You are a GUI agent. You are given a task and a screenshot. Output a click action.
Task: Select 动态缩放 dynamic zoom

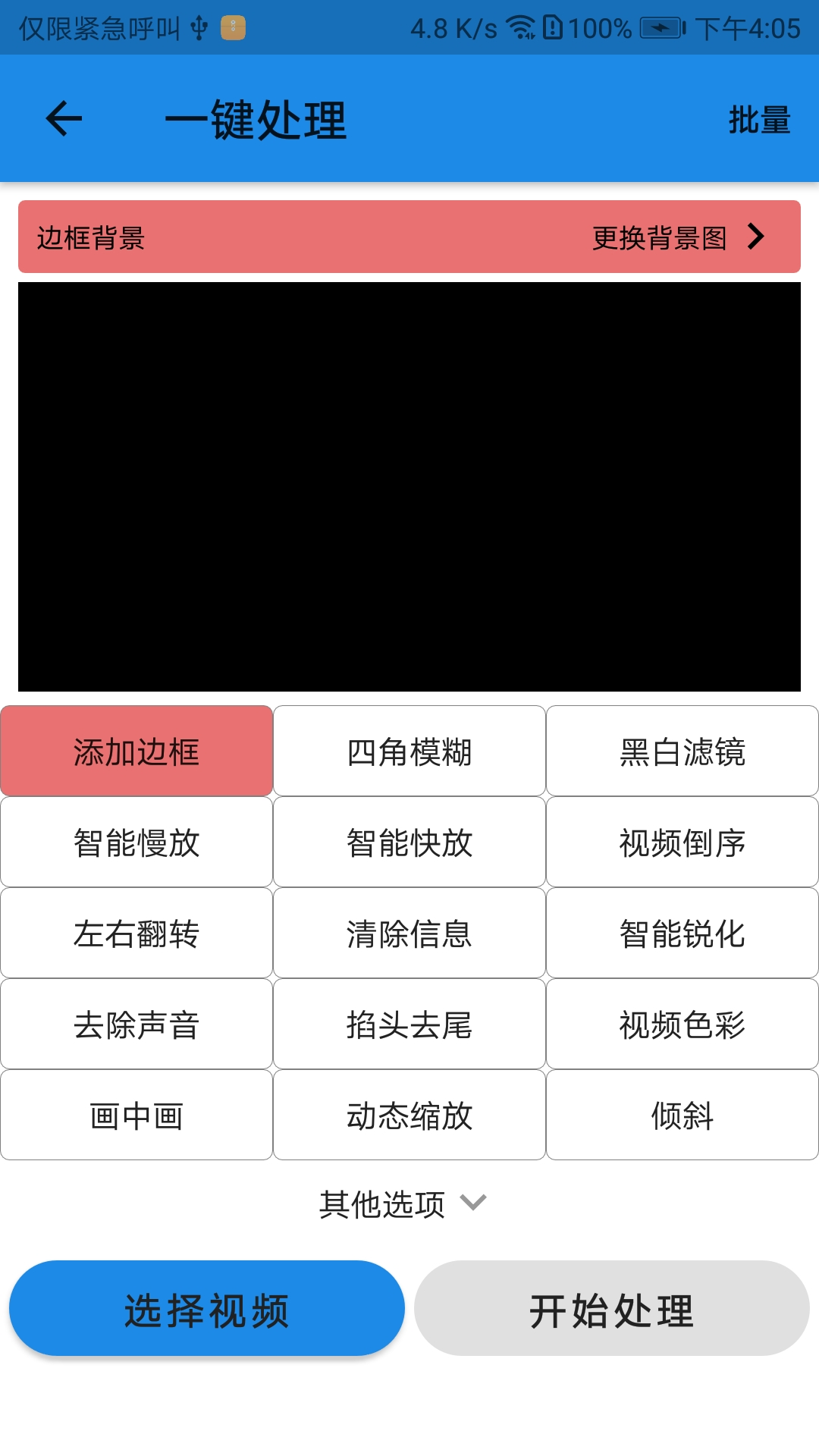[x=409, y=1115]
